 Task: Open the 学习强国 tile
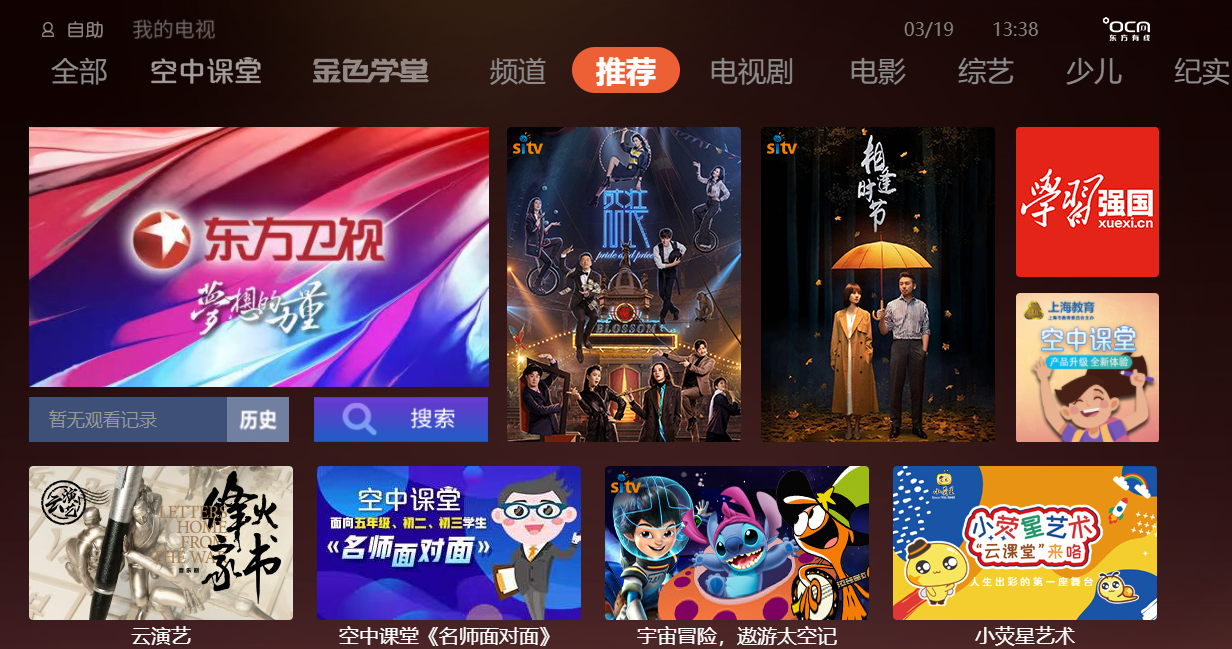[1087, 202]
